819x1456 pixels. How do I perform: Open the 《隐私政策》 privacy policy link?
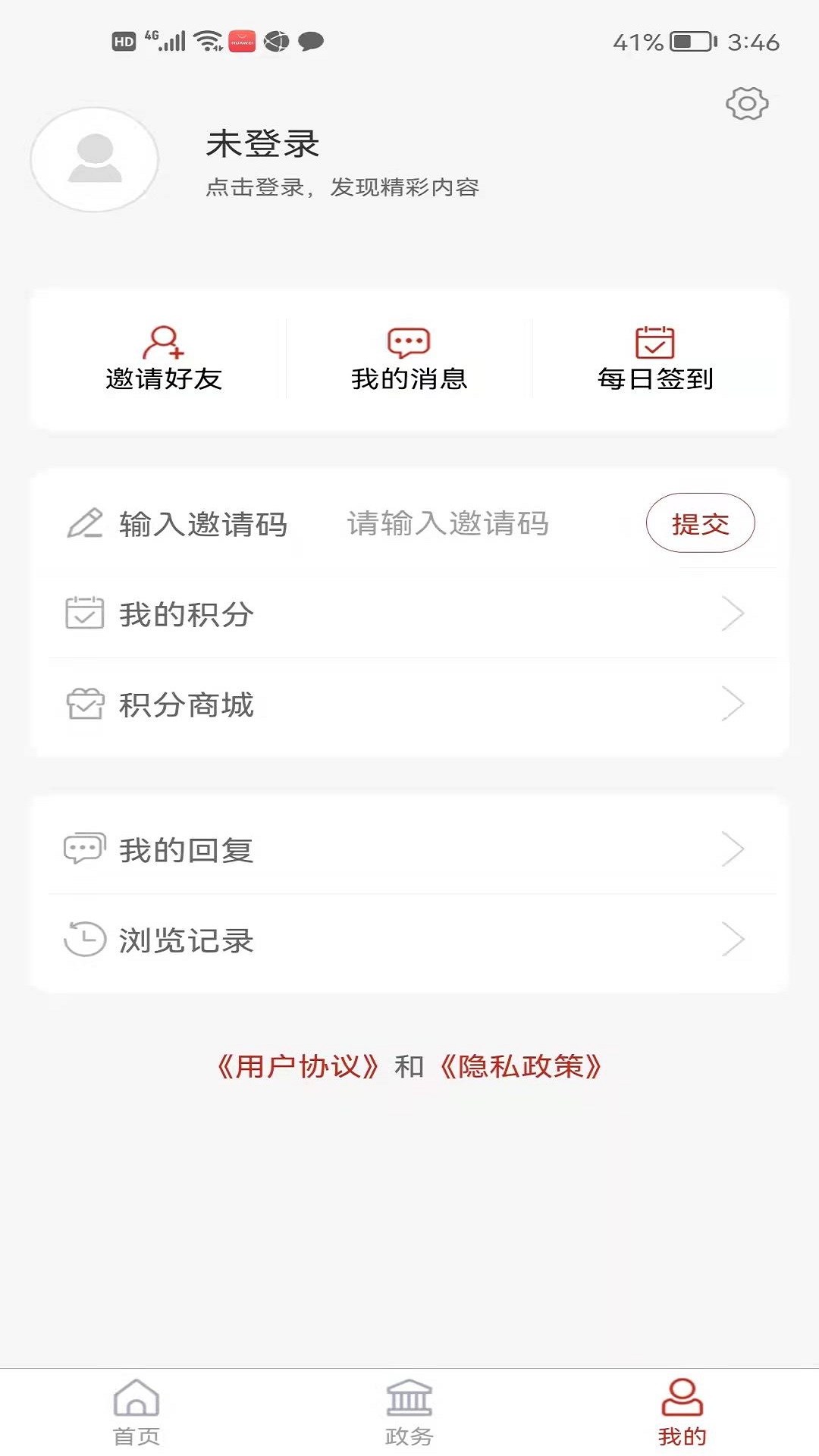pos(521,1066)
